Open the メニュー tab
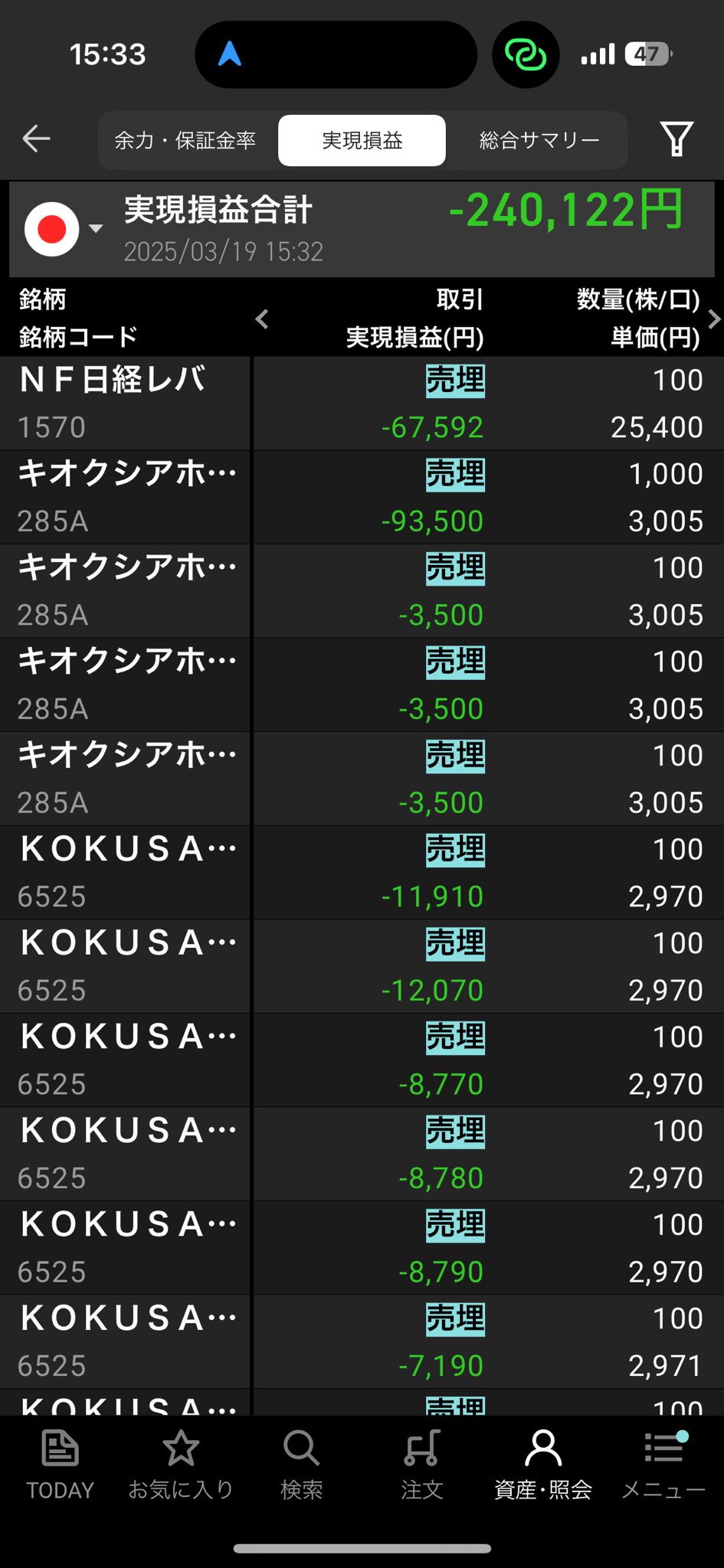Image resolution: width=724 pixels, height=1568 pixels. (663, 1464)
